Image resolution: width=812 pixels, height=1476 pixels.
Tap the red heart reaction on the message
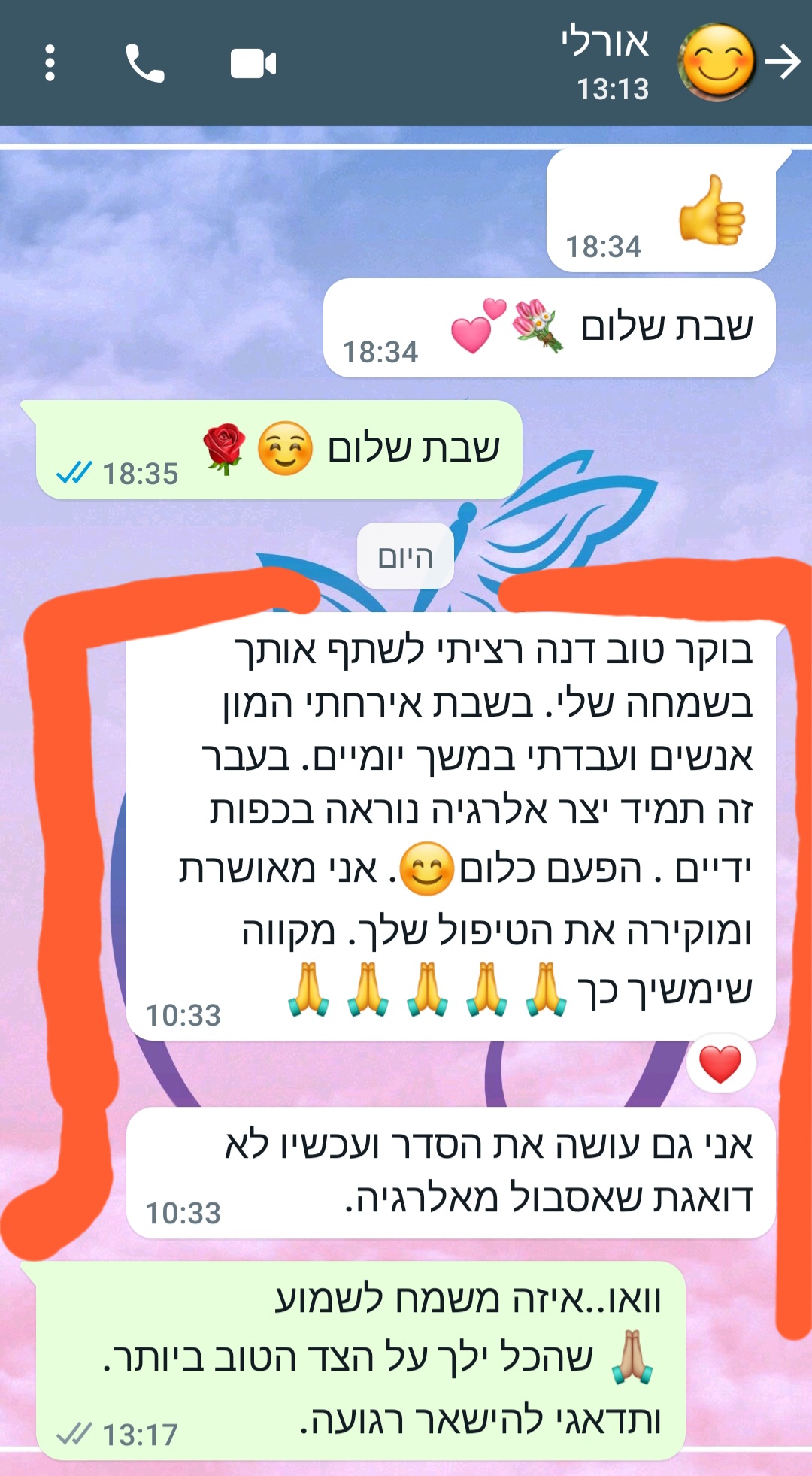tap(720, 1064)
